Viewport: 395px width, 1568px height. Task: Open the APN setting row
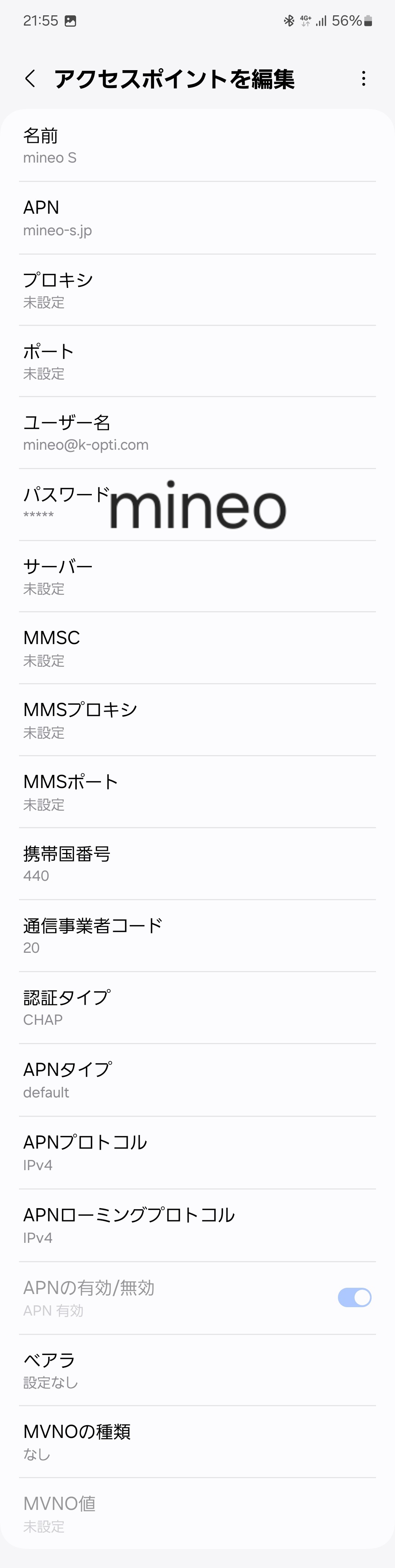coord(197,218)
